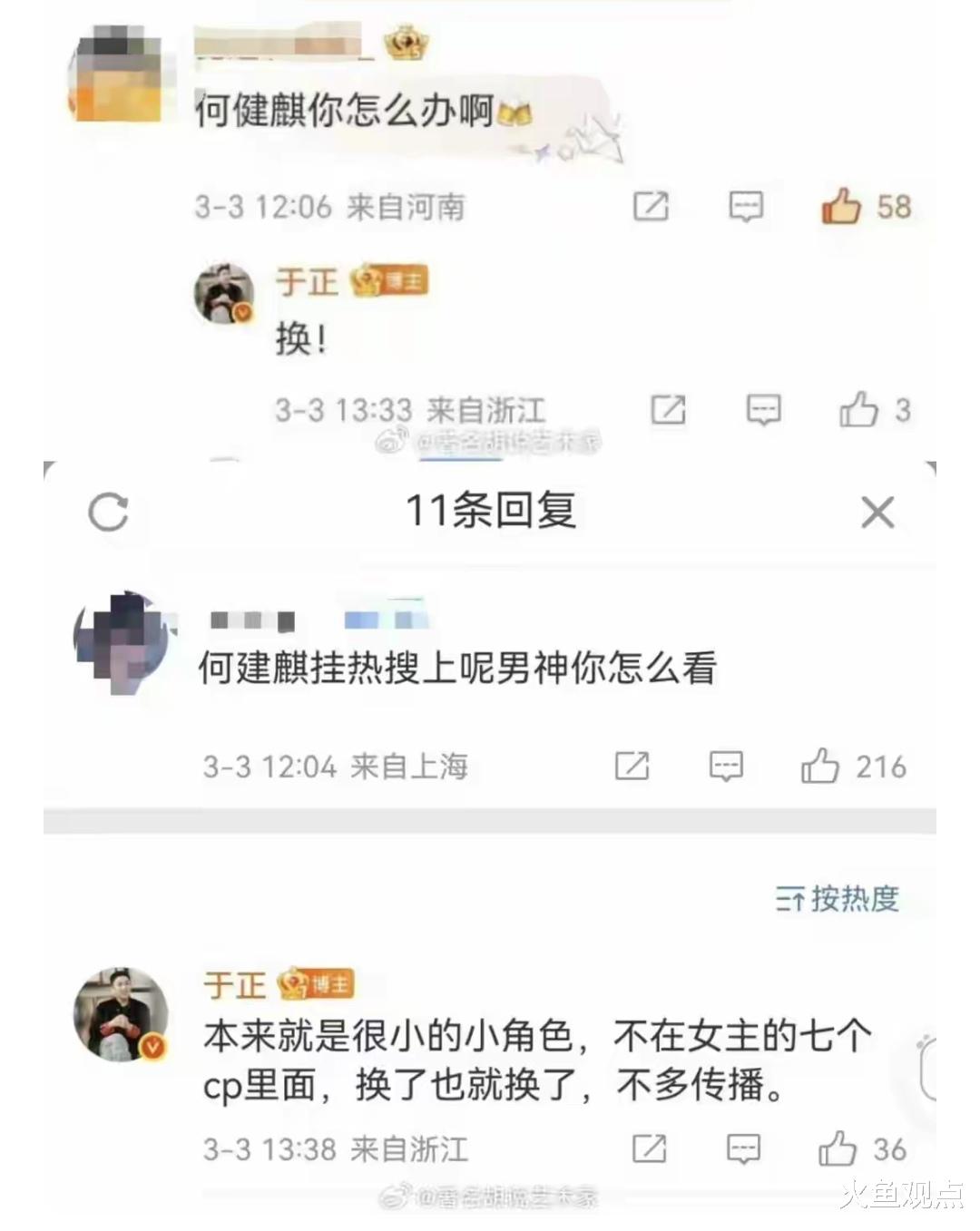
Task: Click the share icon on the 何健麒 comment
Action: 652,207
